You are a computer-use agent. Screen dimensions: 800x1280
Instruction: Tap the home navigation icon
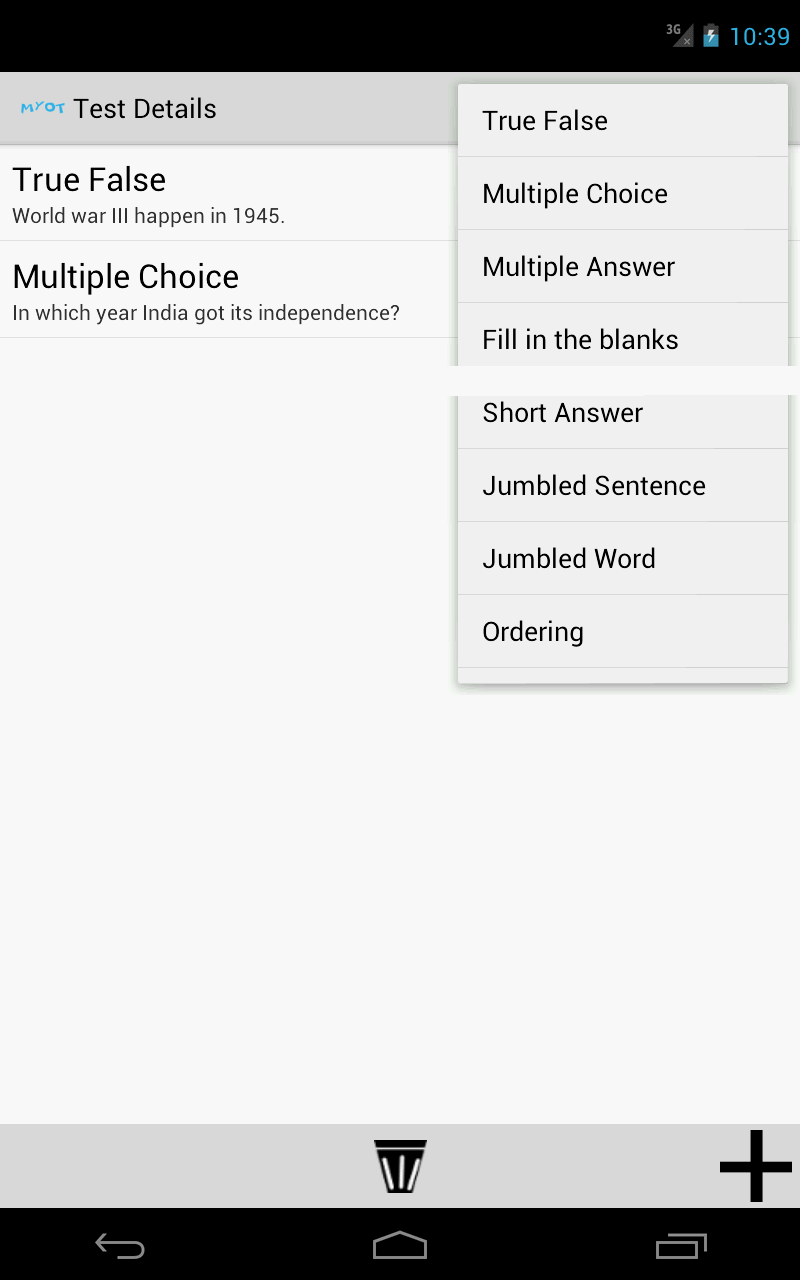(400, 1246)
